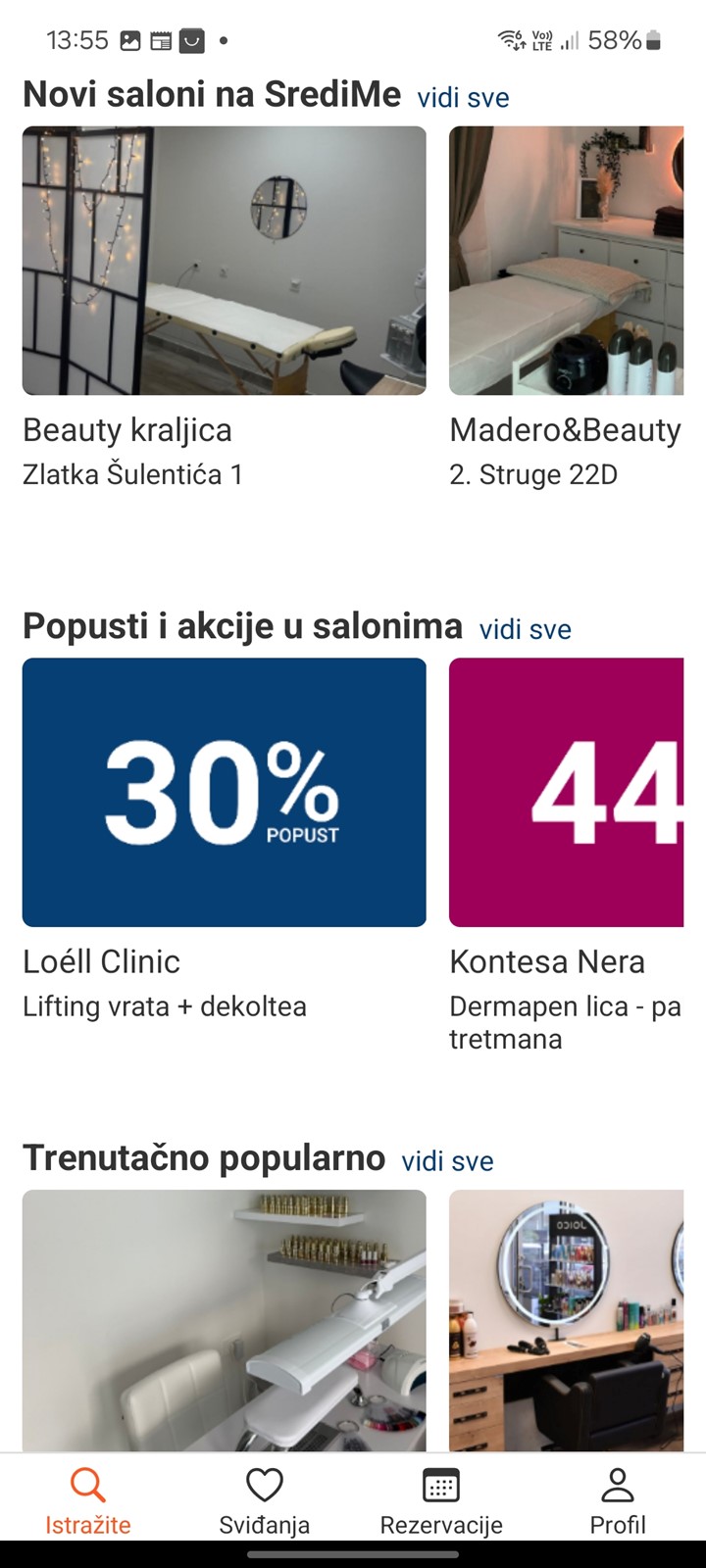Go to the Sviđanja tab
The width and height of the screenshot is (706, 1568).
(265, 1500)
